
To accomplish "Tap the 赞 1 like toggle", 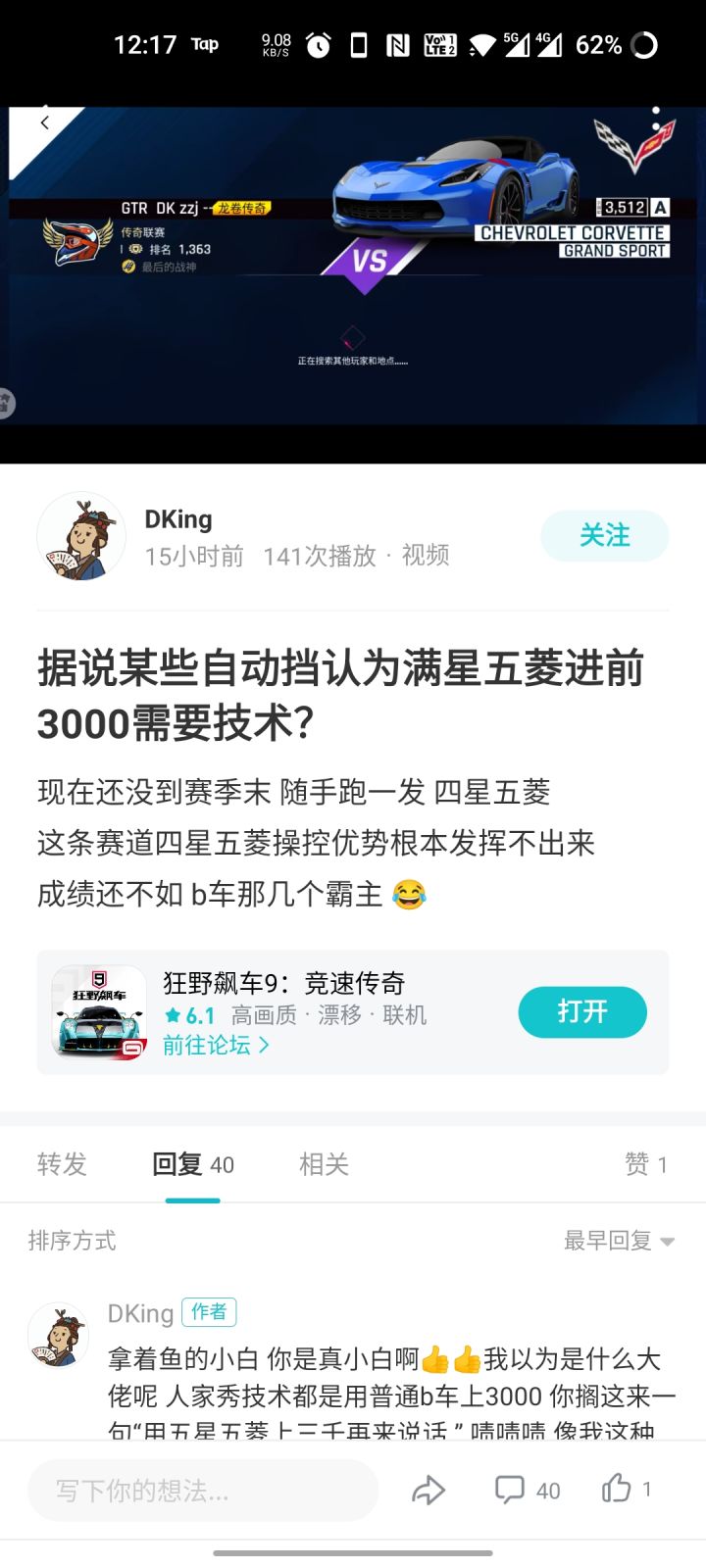I will [646, 1164].
